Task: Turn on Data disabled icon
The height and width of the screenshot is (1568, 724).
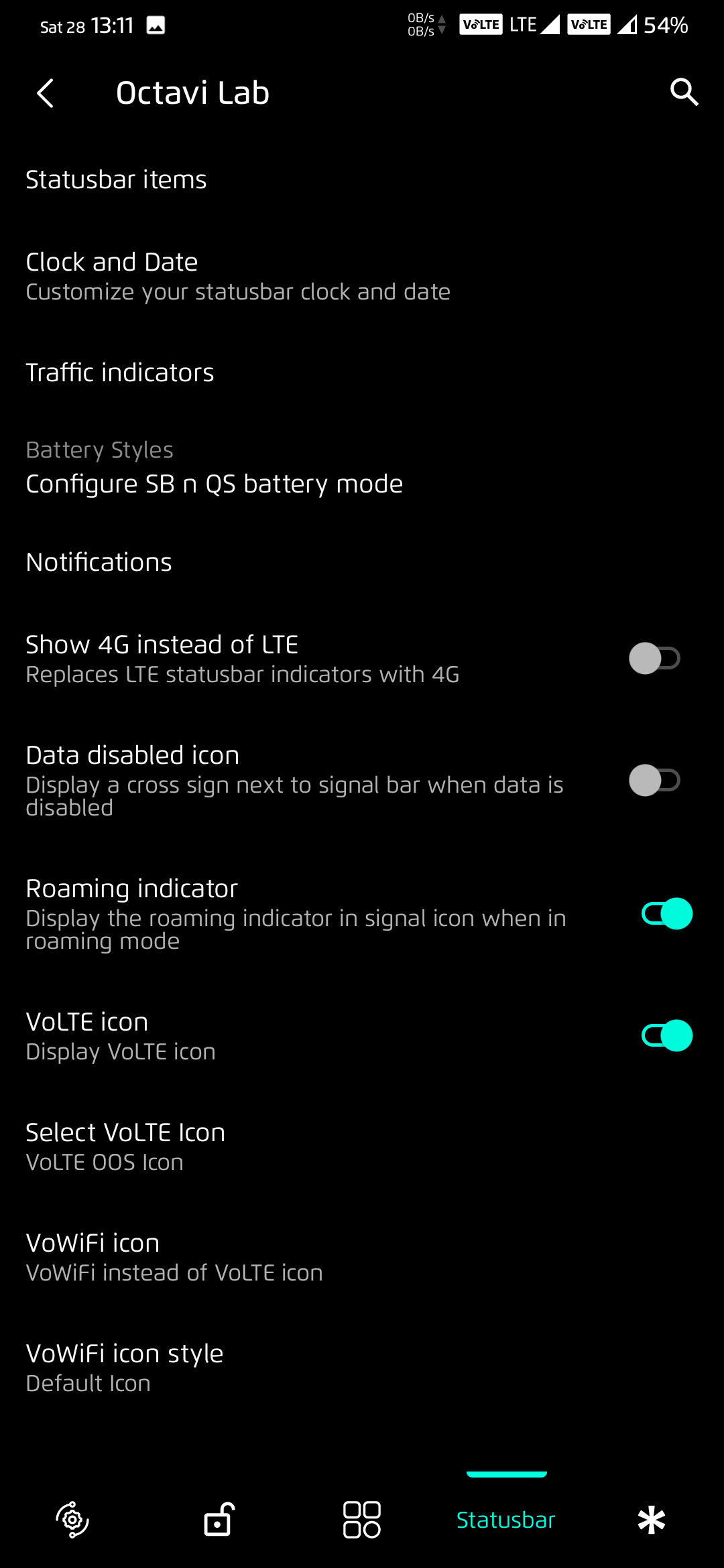Action: point(654,780)
